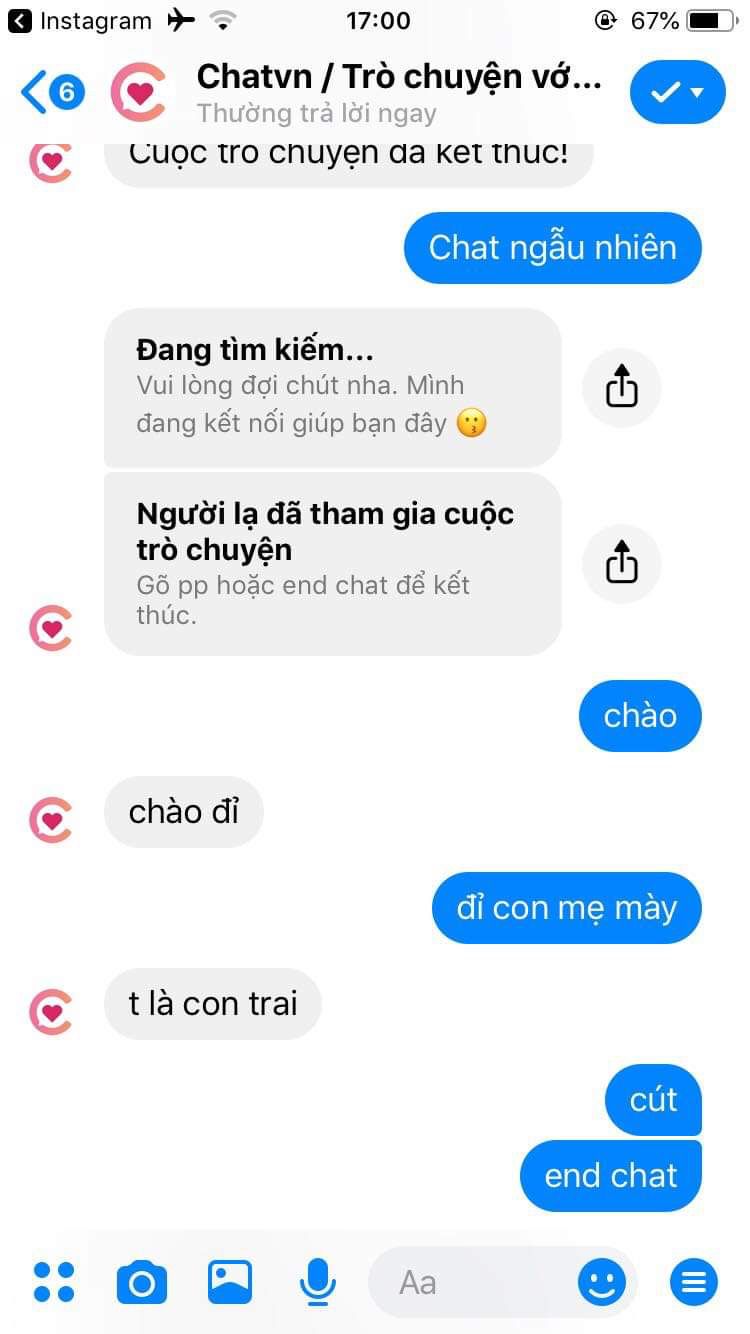Open the emoji picker smiley

click(602, 1282)
